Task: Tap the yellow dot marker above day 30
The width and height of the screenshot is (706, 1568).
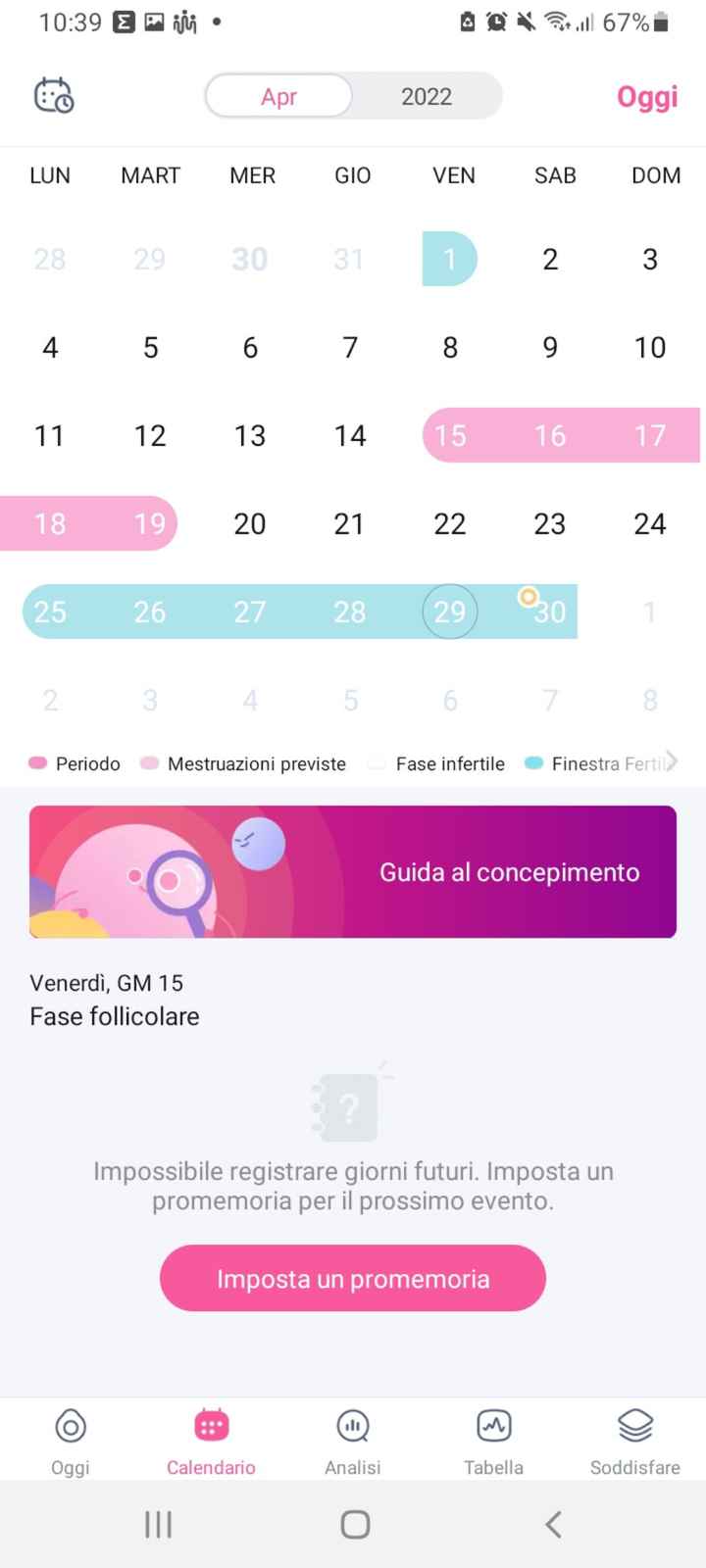Action: click(529, 596)
